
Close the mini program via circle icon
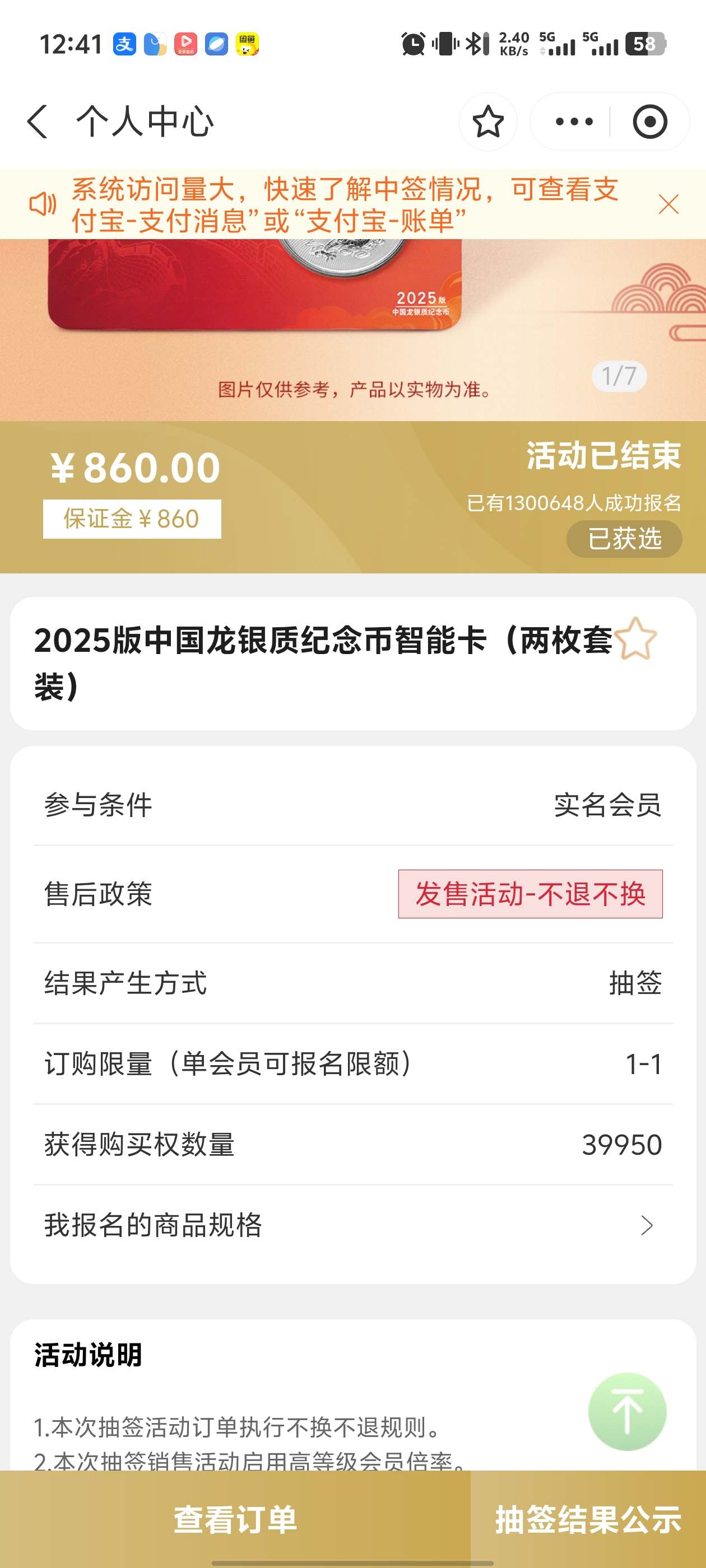(x=649, y=122)
